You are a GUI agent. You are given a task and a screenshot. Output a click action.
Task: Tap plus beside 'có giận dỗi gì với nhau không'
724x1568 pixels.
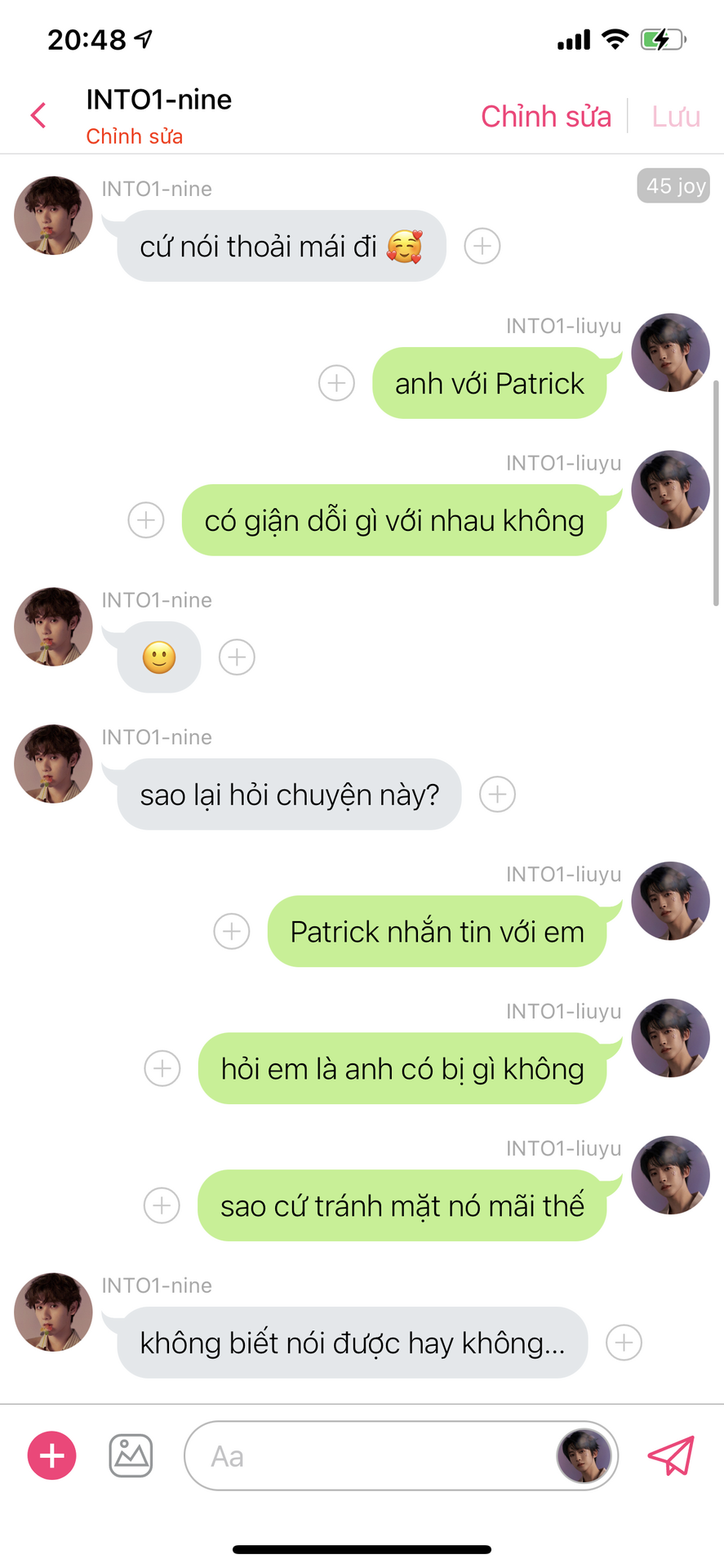click(146, 520)
